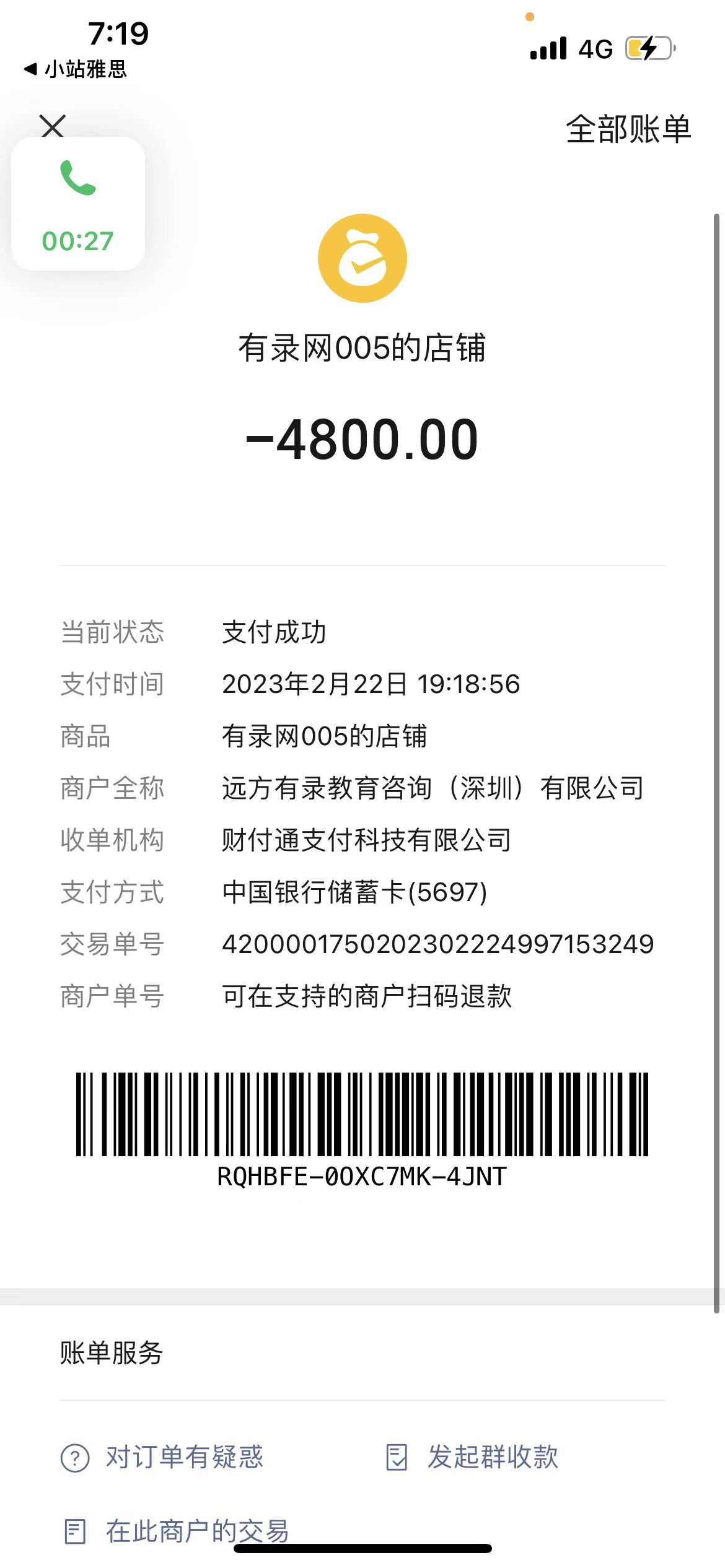Return to the ongoing call via floating timer
The height and width of the screenshot is (1568, 725).
pos(78,204)
